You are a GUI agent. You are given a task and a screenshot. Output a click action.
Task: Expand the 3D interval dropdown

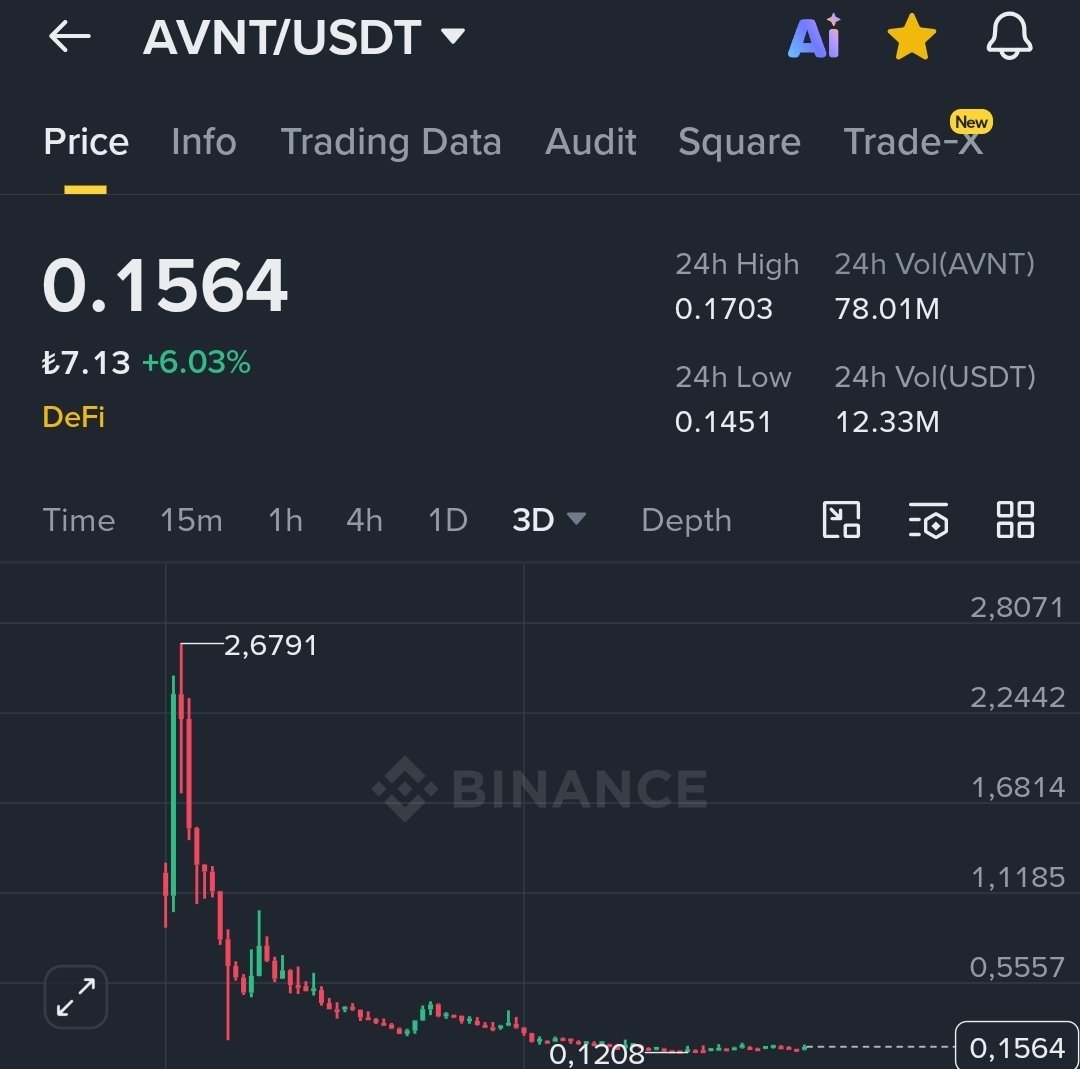pyautogui.click(x=549, y=520)
